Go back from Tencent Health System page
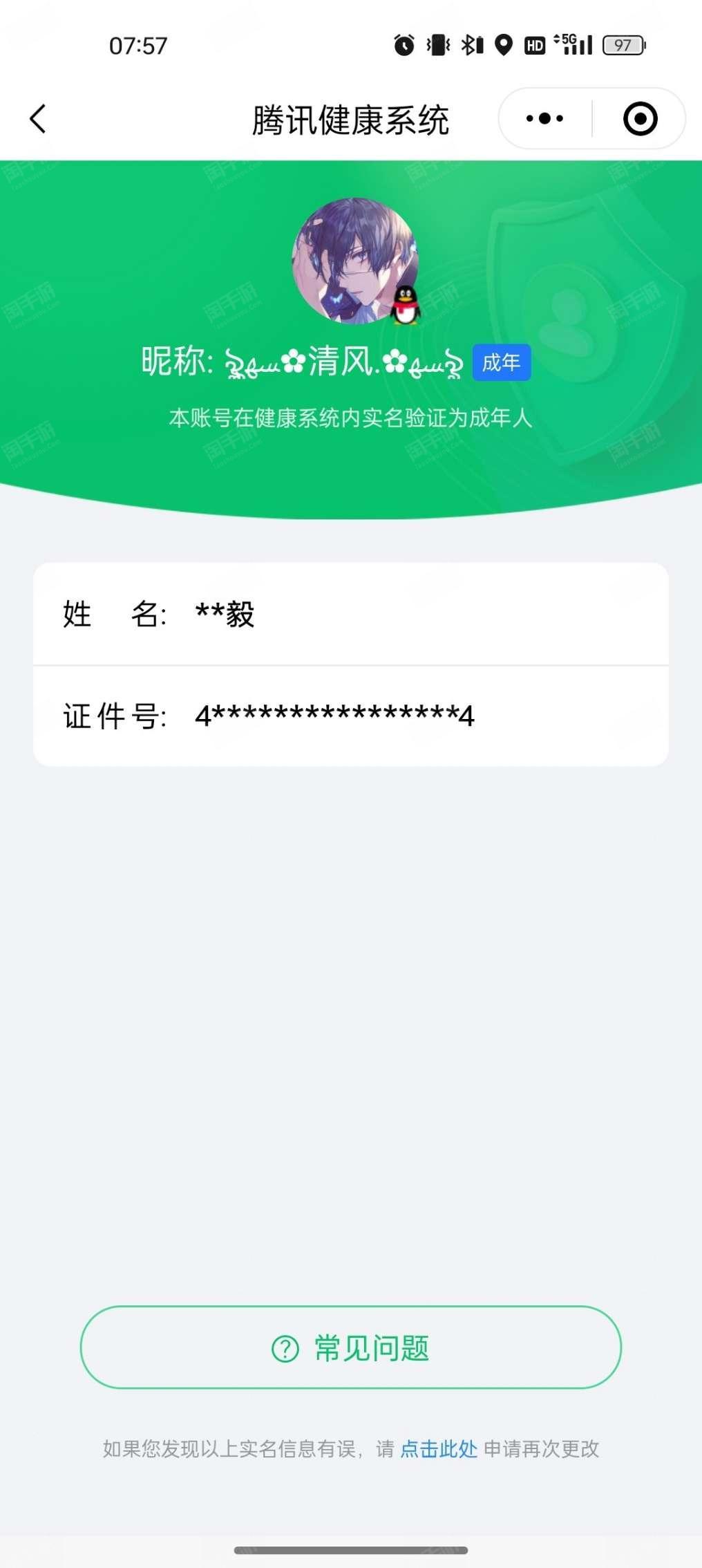The height and width of the screenshot is (1568, 702). point(38,119)
